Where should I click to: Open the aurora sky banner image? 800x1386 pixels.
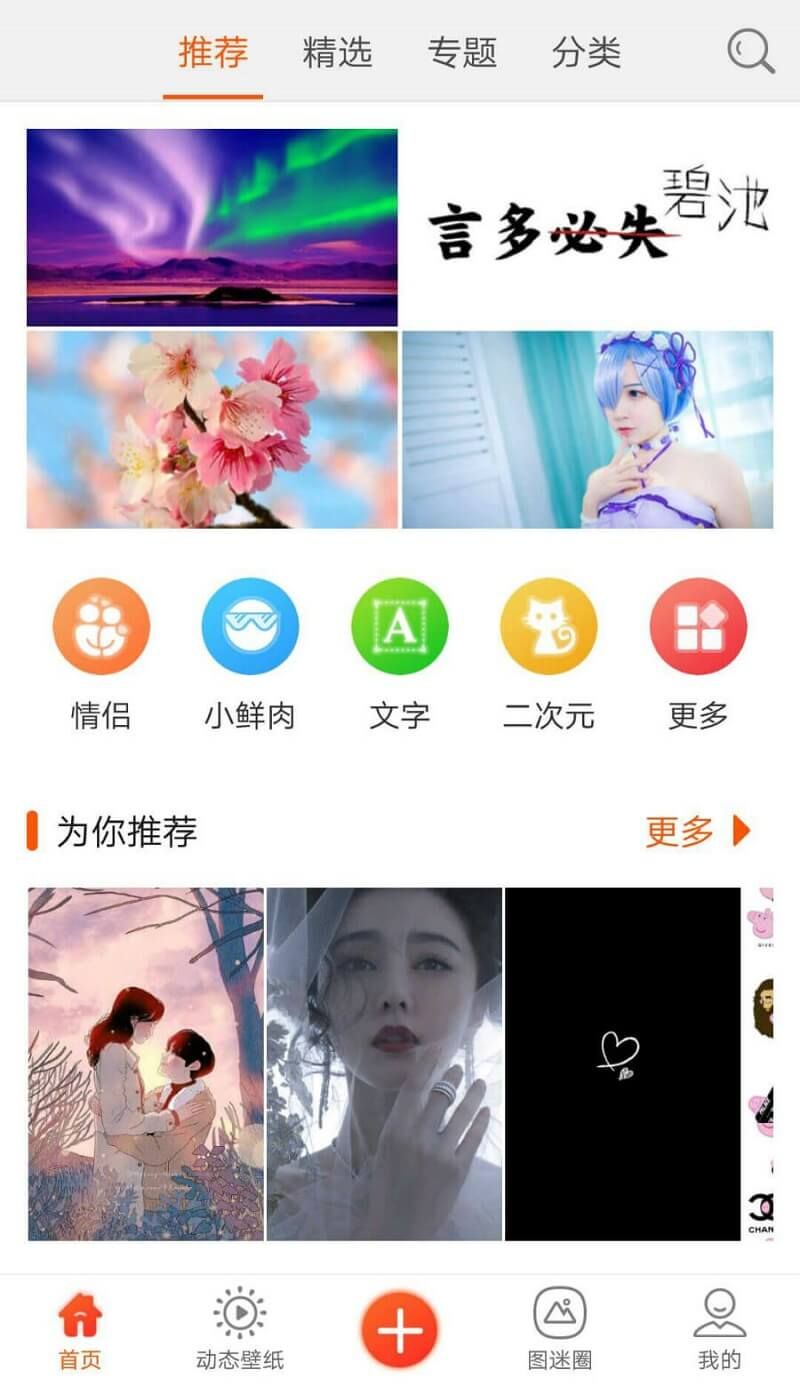coord(210,226)
